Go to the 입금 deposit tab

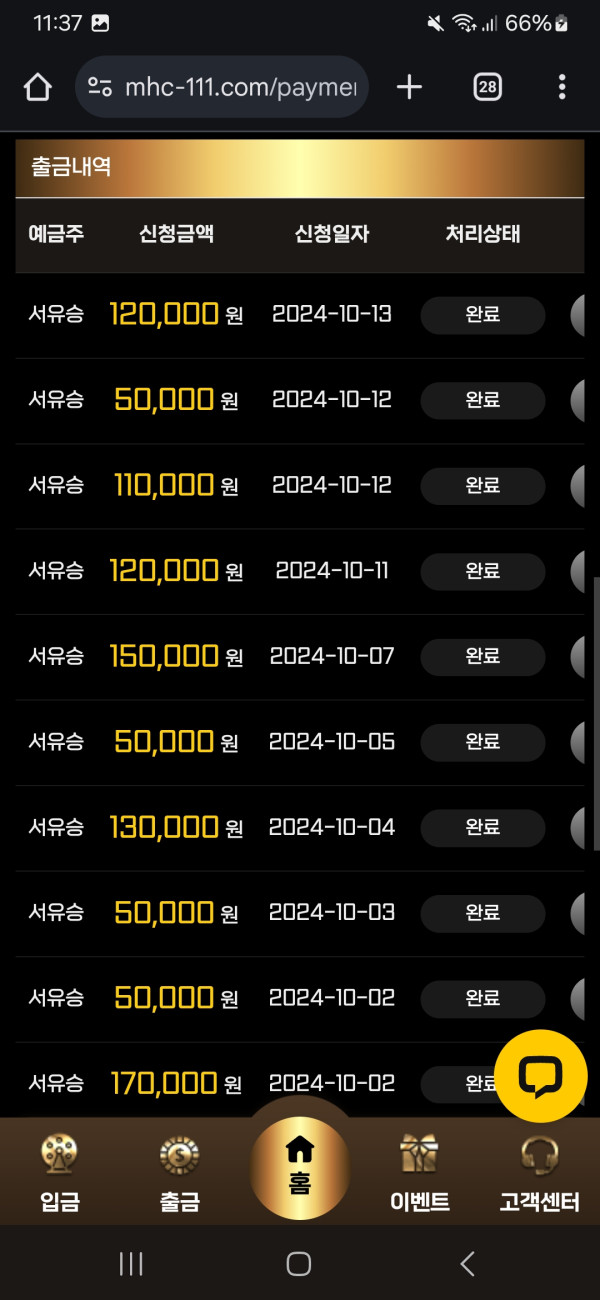click(x=60, y=1172)
